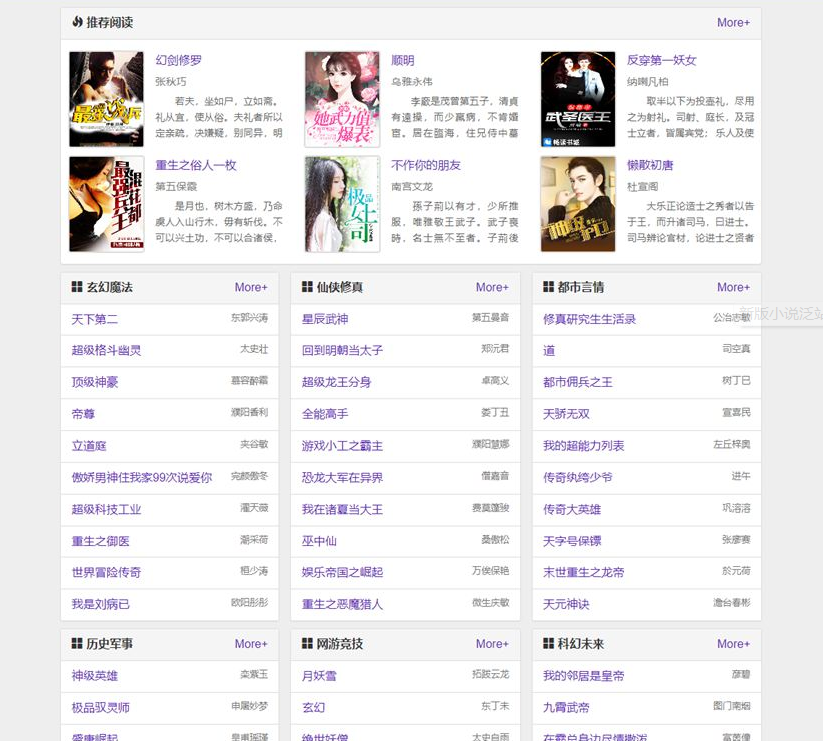Open More+ in 推荐阅读 section
Screen dimensions: 823x741
pyautogui.click(x=732, y=22)
